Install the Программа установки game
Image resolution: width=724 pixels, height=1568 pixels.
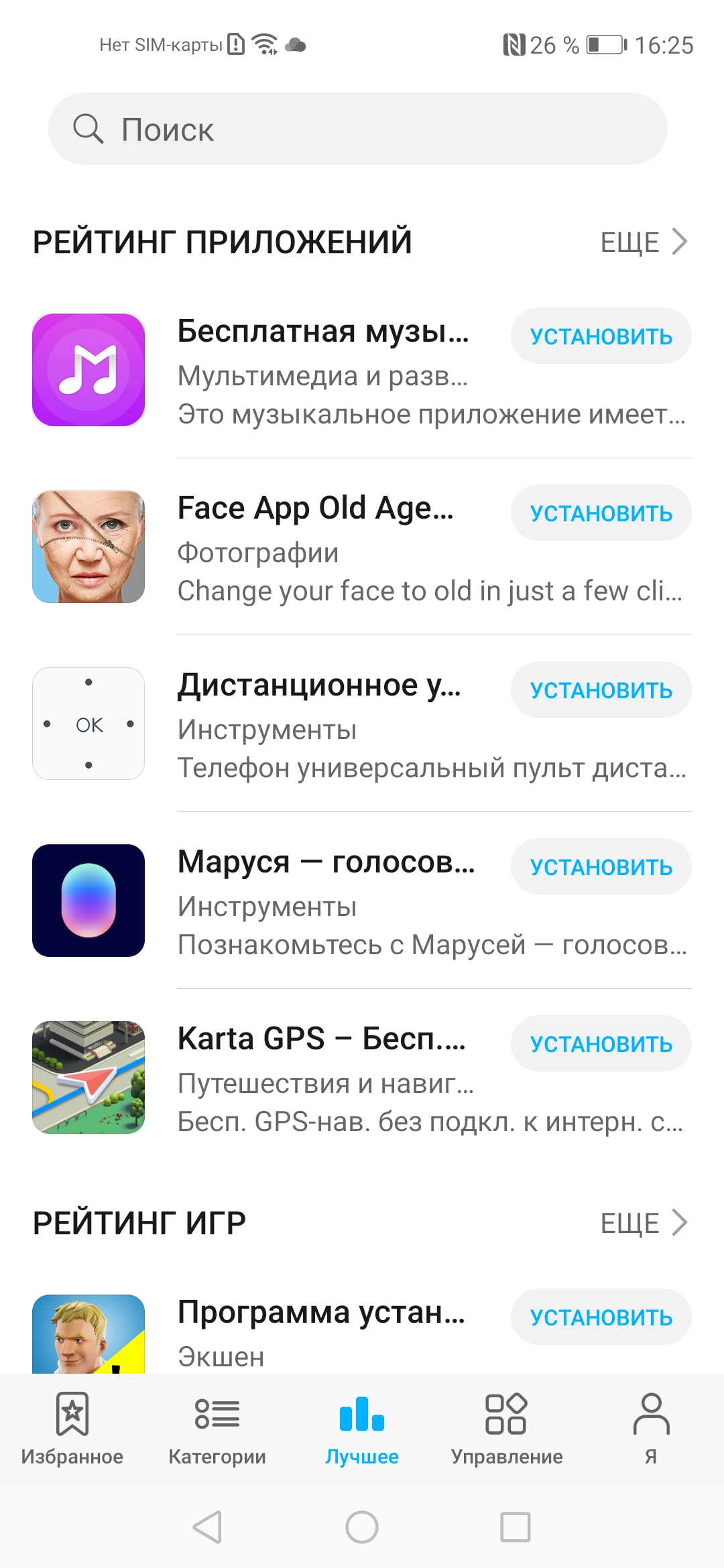[601, 1317]
